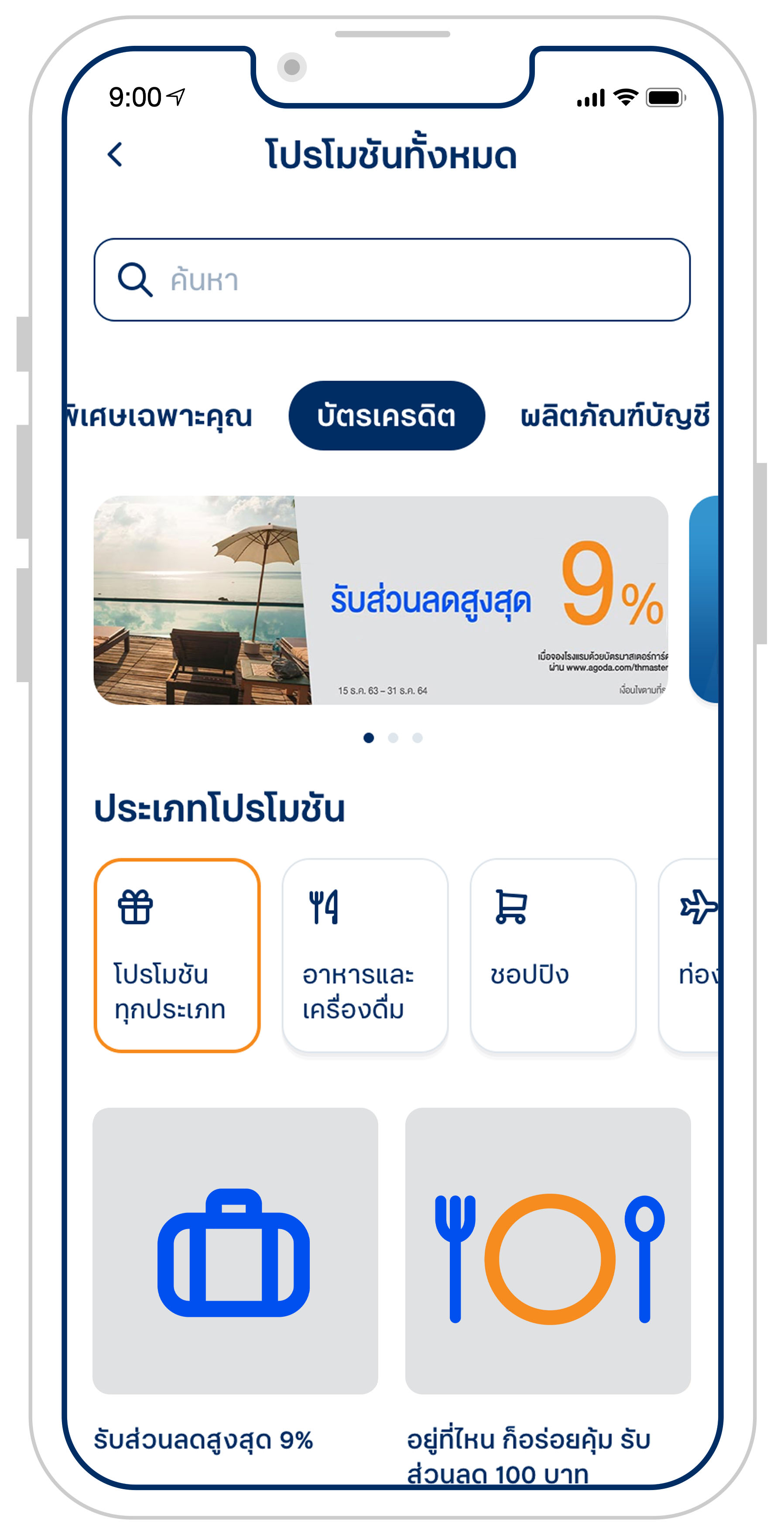Screen dimensions: 784x1535
Task: Filter by อาหารและเครื่องดื่ม category
Action: coord(365,955)
